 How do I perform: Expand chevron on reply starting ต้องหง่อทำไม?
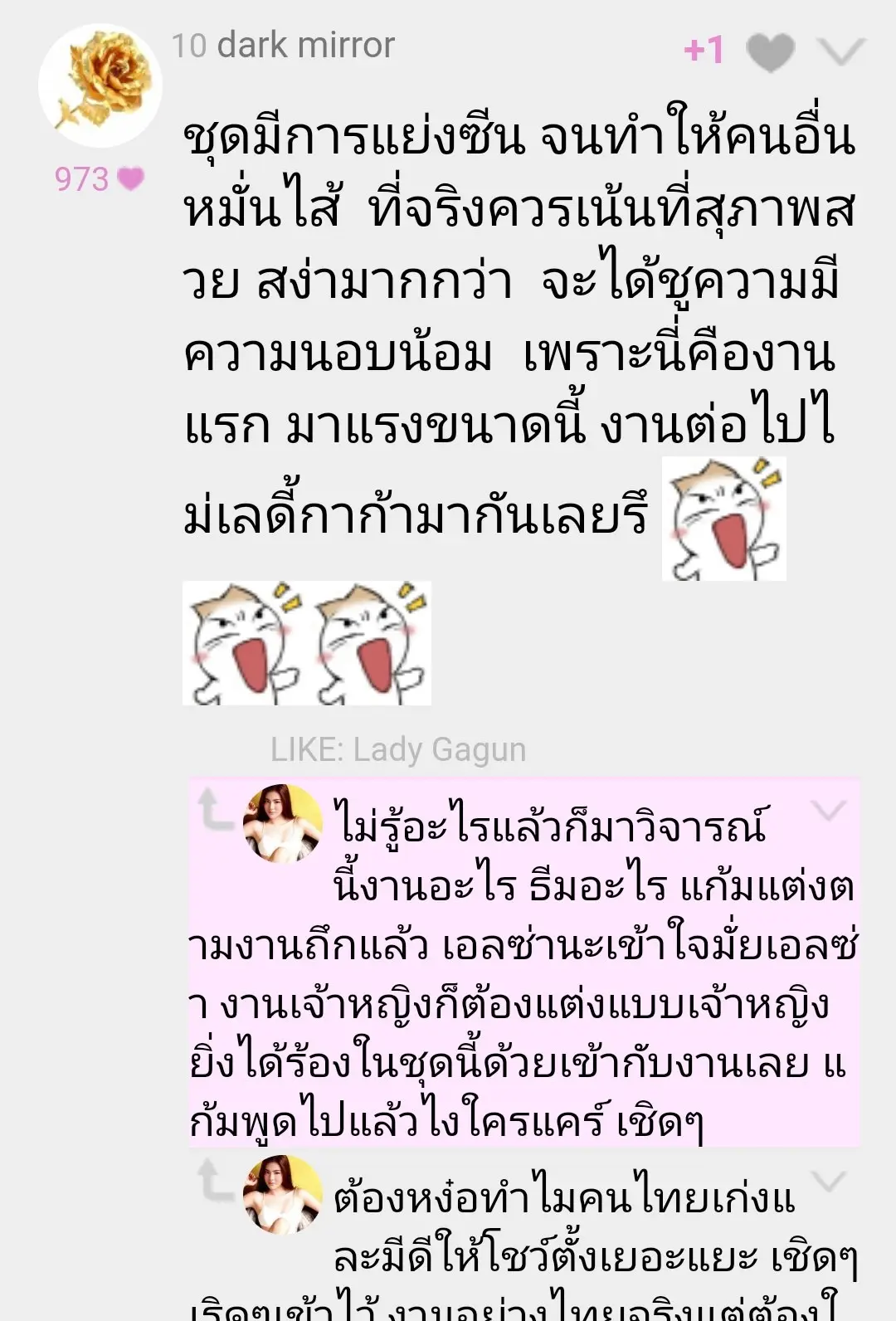click(x=829, y=1181)
